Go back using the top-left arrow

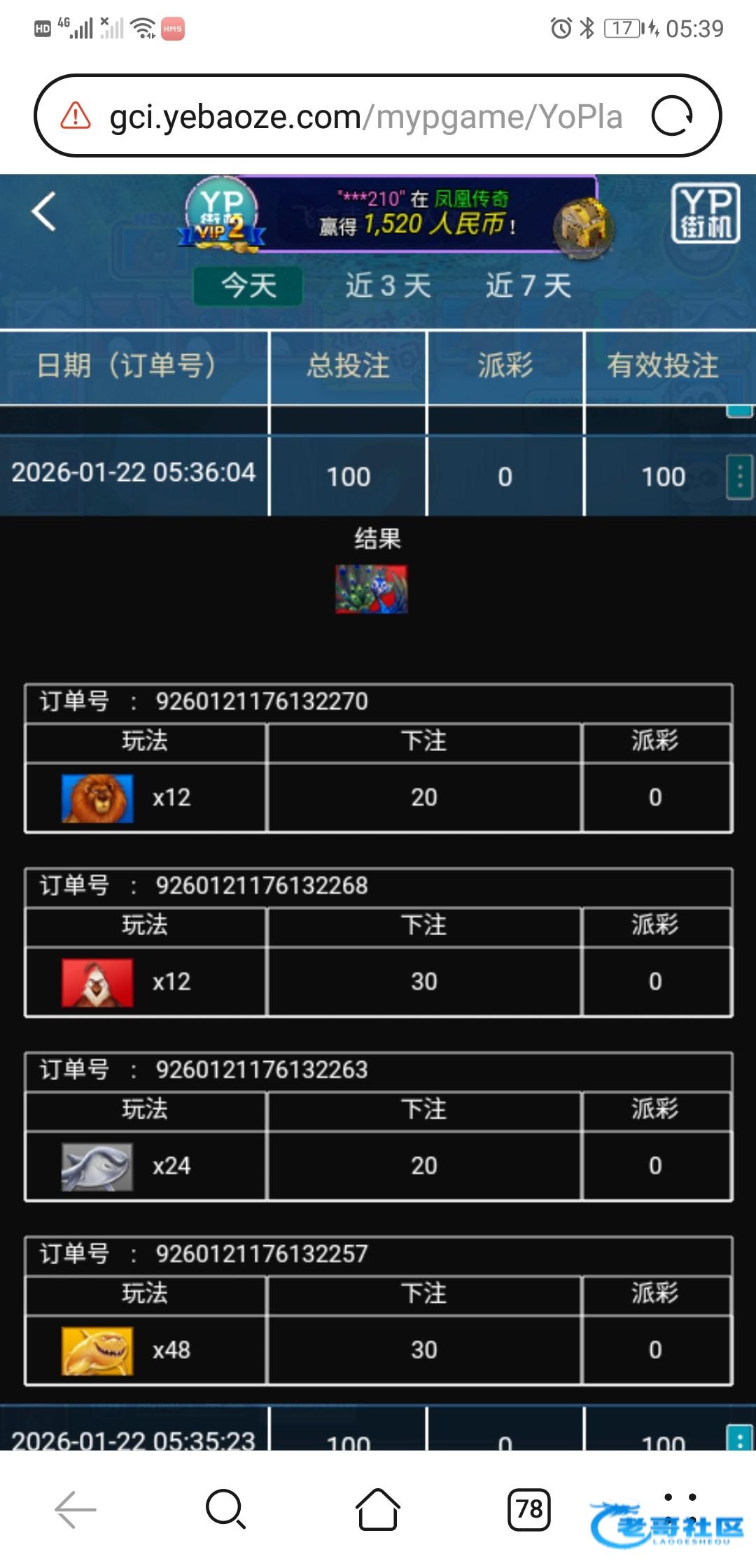pyautogui.click(x=43, y=211)
